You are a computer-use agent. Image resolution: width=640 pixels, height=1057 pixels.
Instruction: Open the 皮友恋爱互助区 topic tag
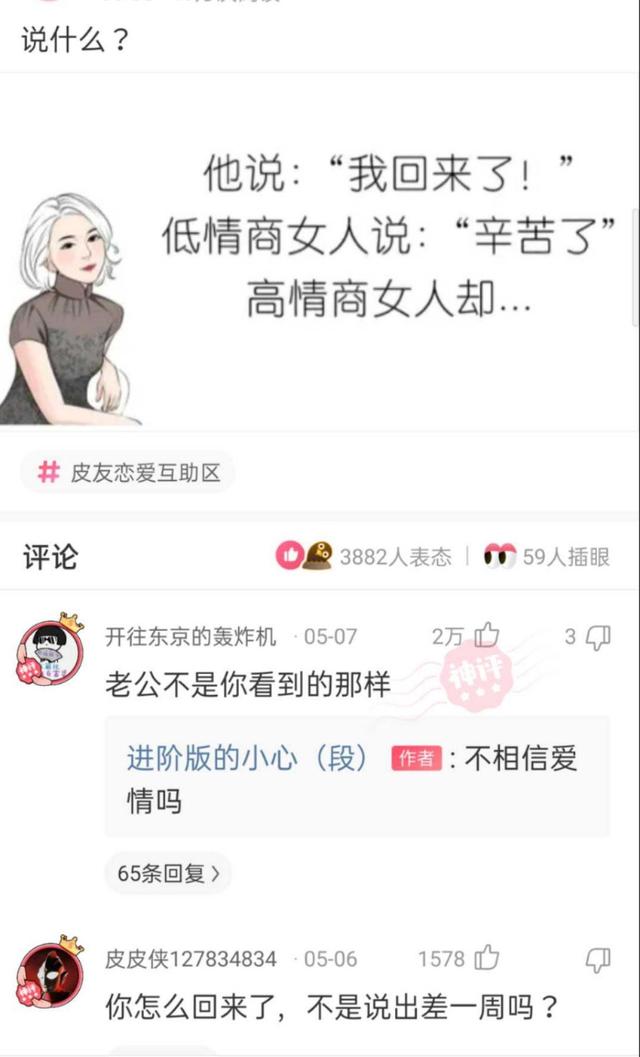tap(128, 472)
